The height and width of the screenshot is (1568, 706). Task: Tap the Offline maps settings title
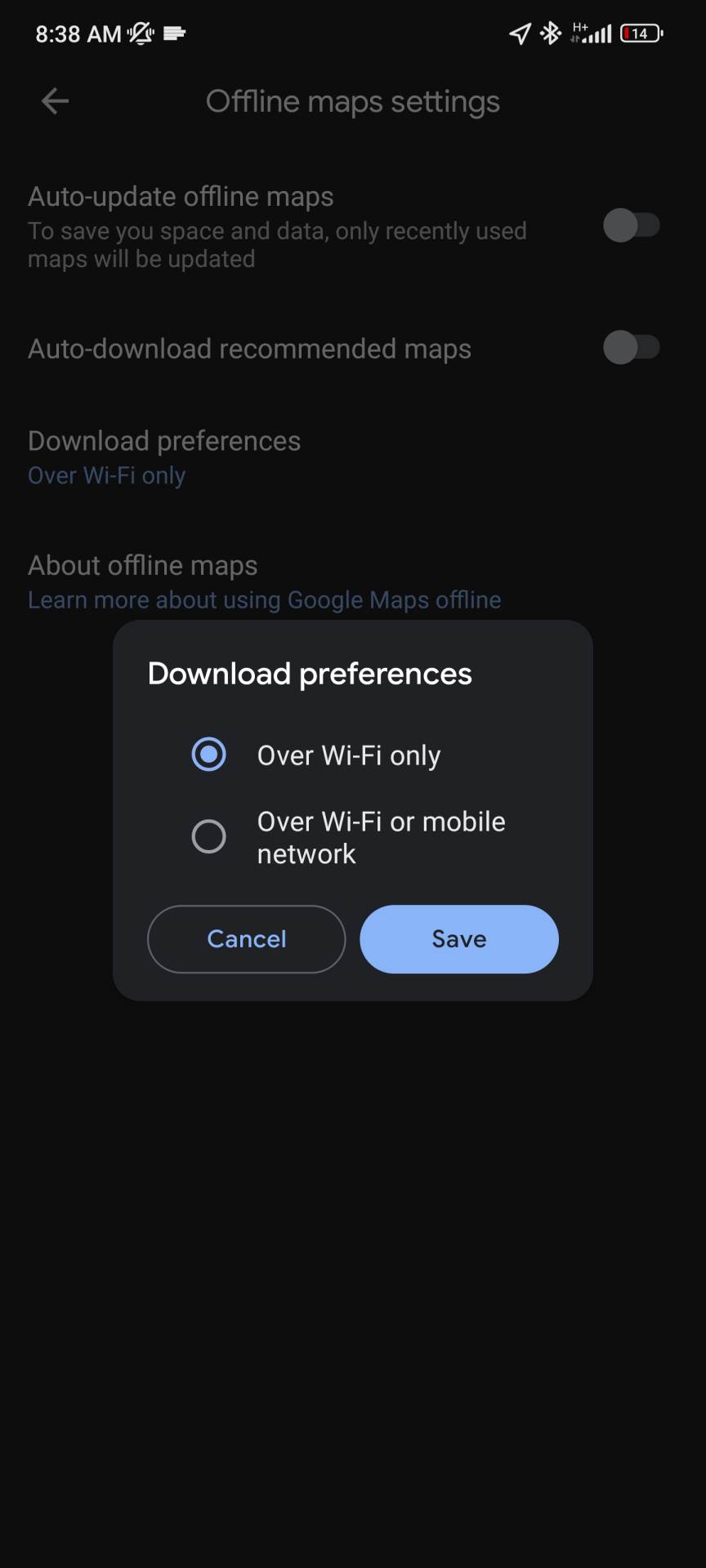pos(353,100)
